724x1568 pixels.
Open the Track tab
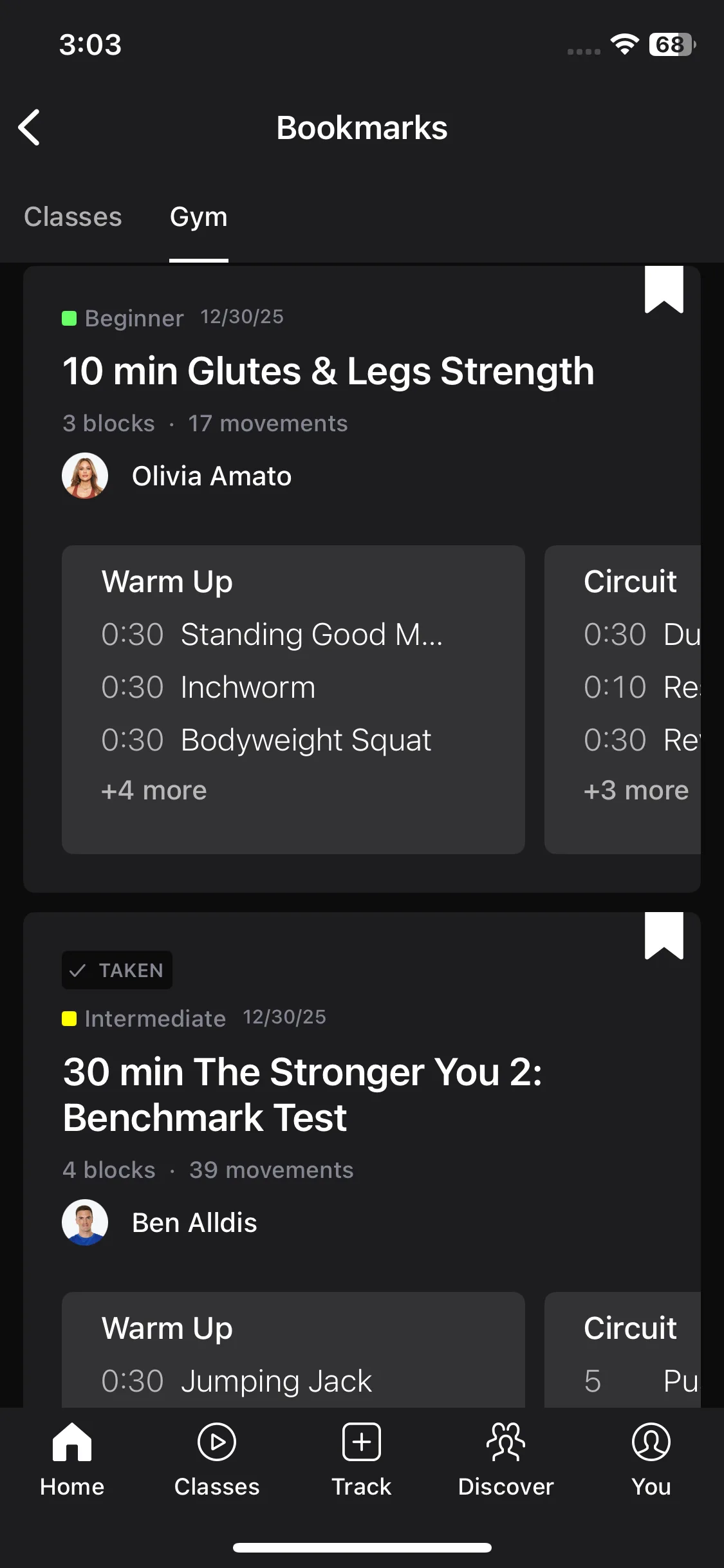(362, 1460)
